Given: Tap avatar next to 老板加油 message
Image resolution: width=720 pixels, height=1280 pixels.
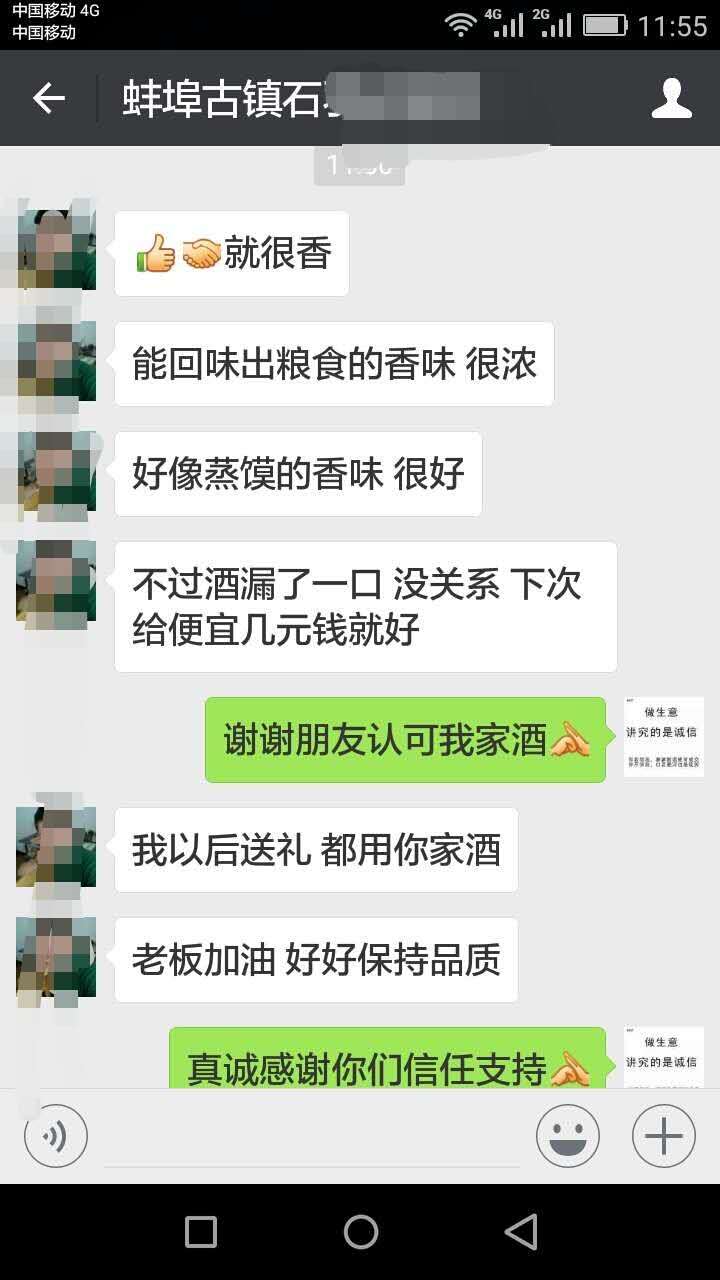Looking at the screenshot, I should 56,957.
